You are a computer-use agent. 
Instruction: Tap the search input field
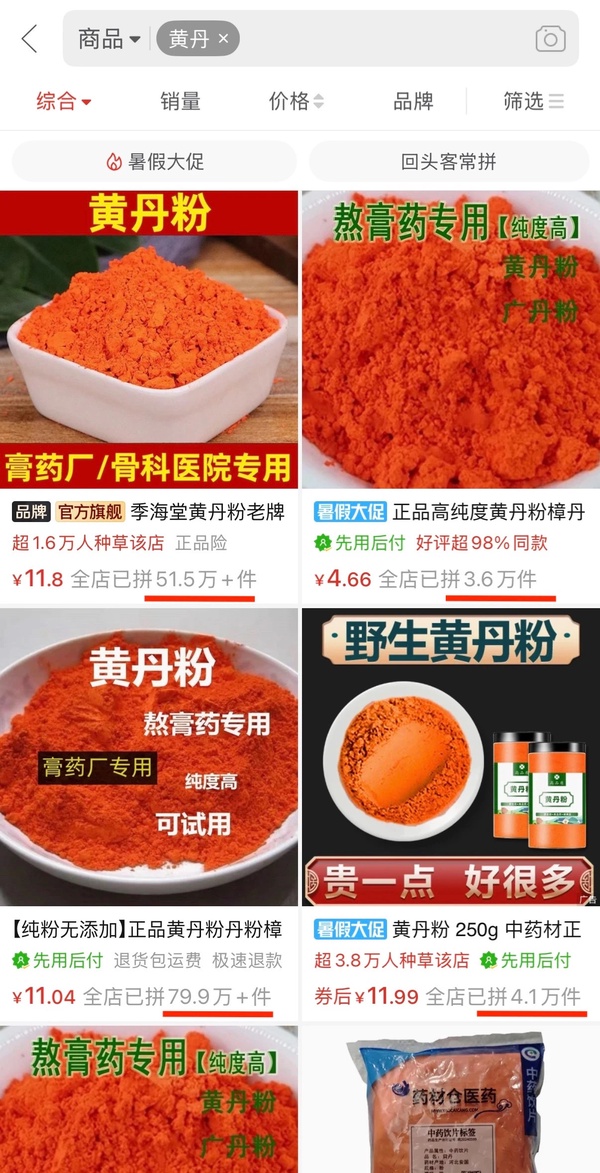pyautogui.click(x=380, y=40)
